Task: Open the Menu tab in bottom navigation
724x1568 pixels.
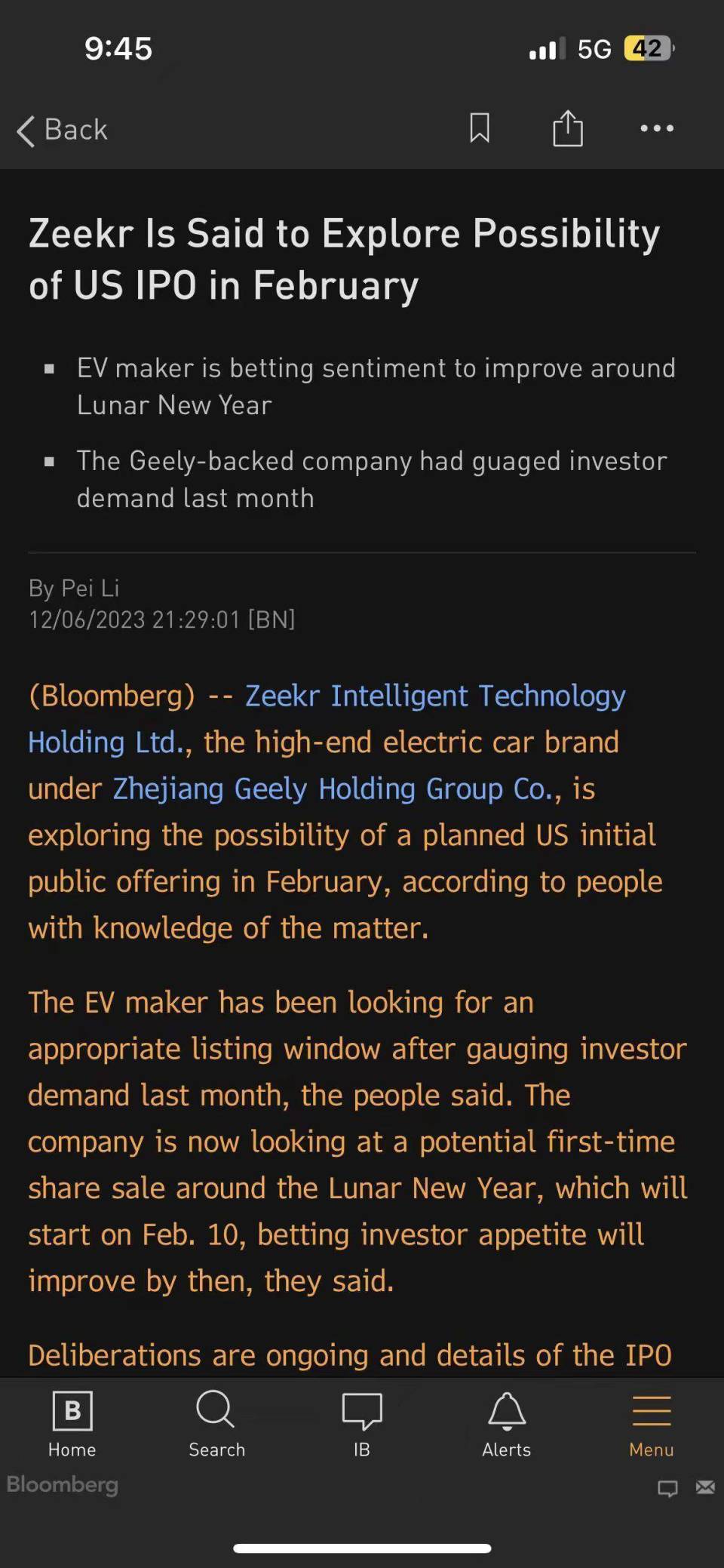Action: (x=651, y=1422)
